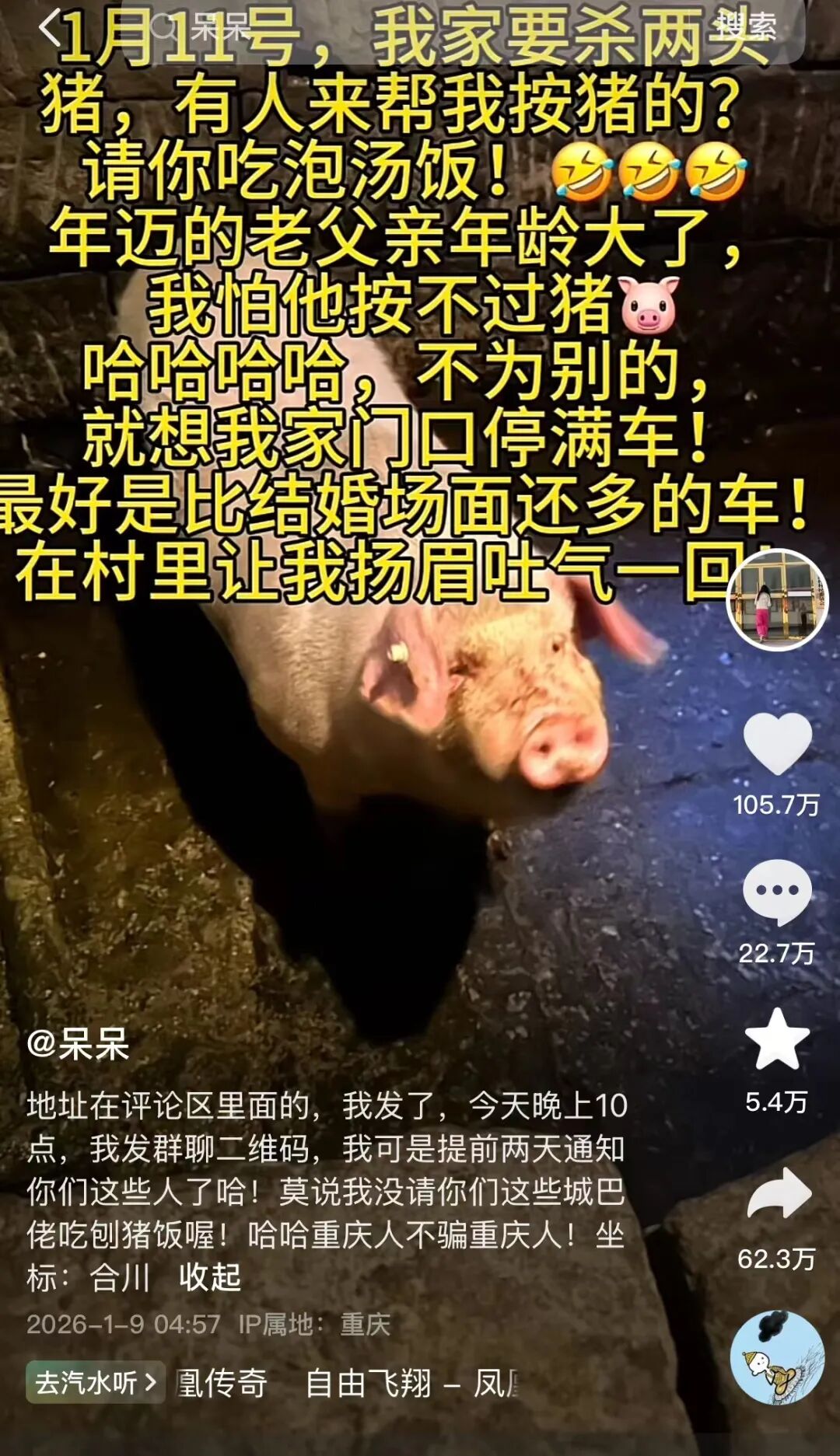This screenshot has height=1456, width=840.
Task: Open the comments section
Action: coord(777,892)
